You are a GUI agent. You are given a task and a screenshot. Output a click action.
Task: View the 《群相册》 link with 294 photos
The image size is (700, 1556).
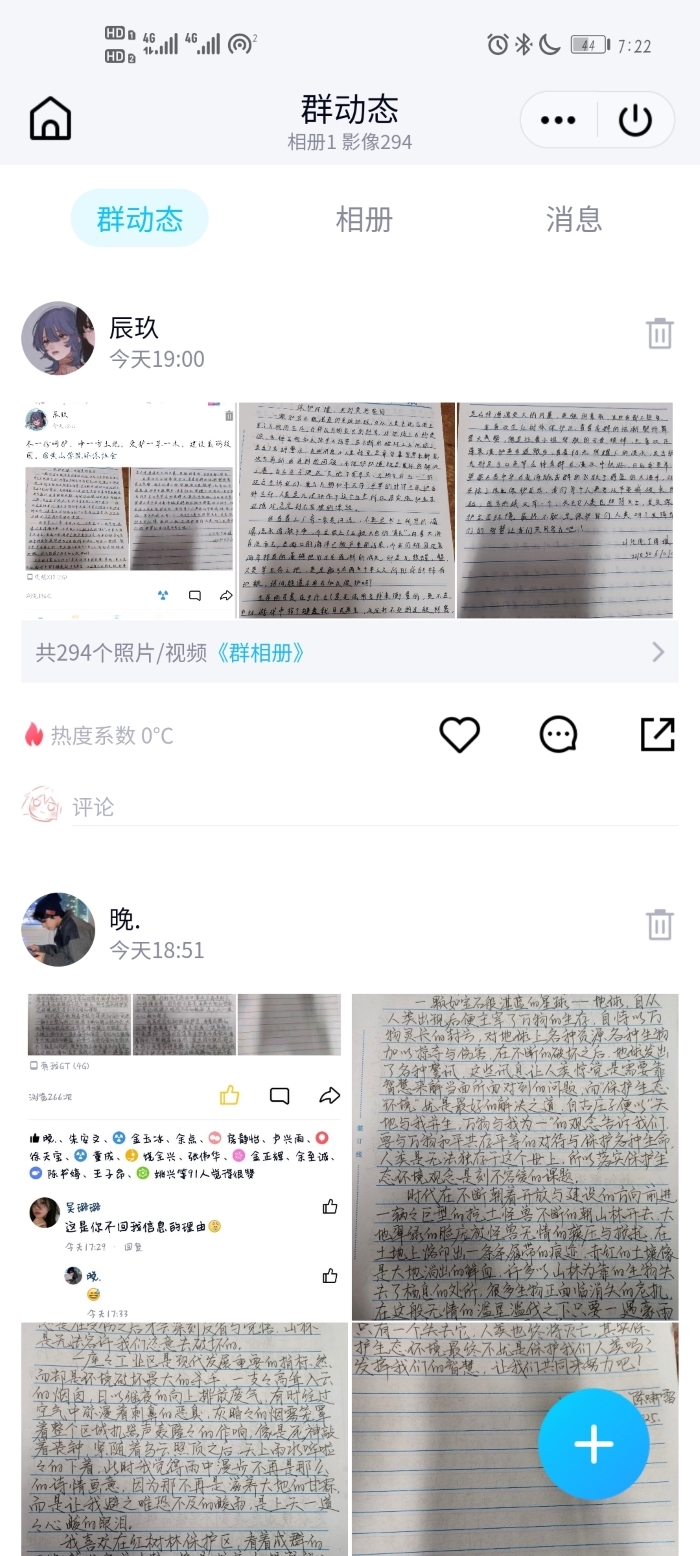click(x=260, y=653)
